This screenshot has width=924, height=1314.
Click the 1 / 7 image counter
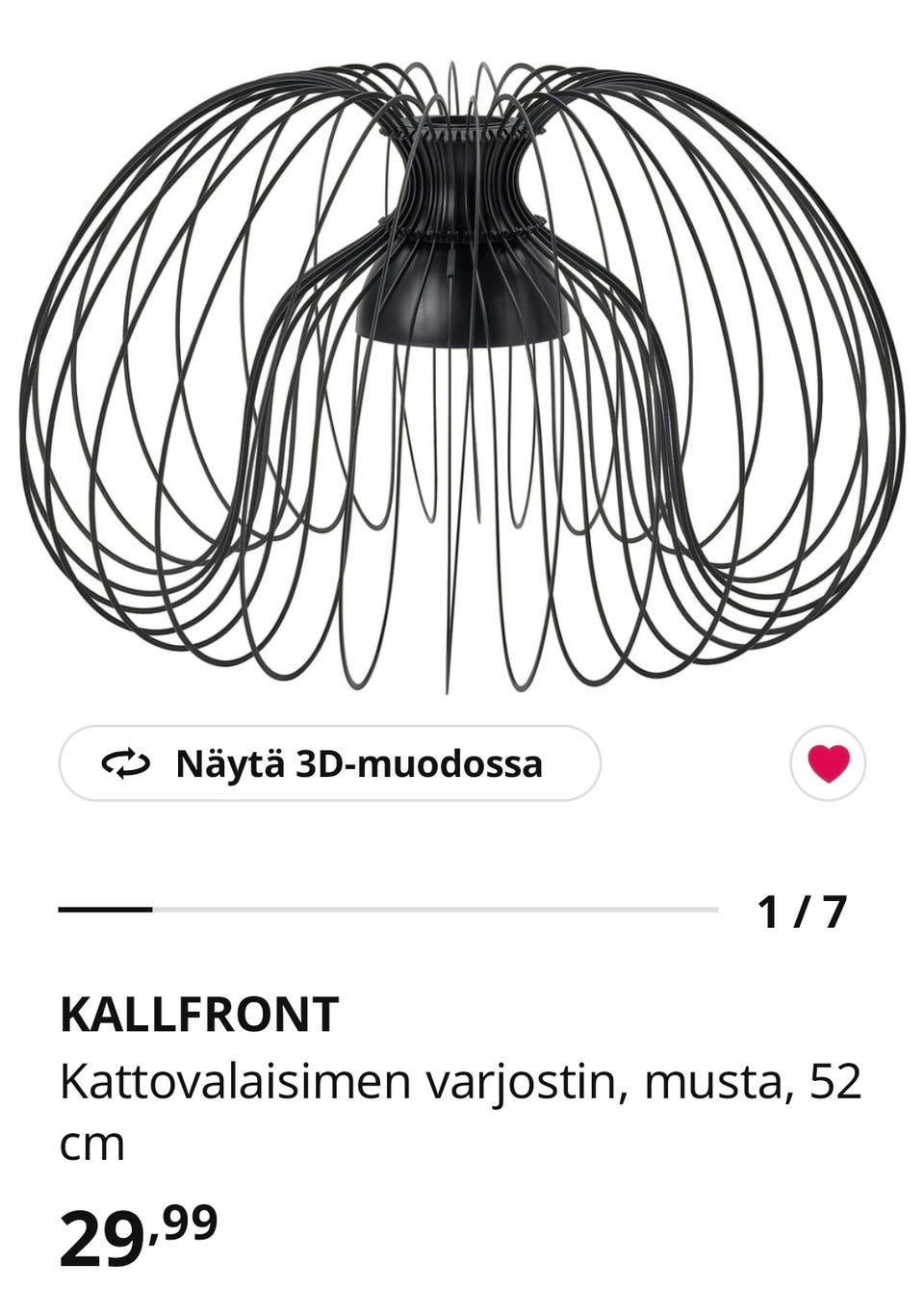803,908
